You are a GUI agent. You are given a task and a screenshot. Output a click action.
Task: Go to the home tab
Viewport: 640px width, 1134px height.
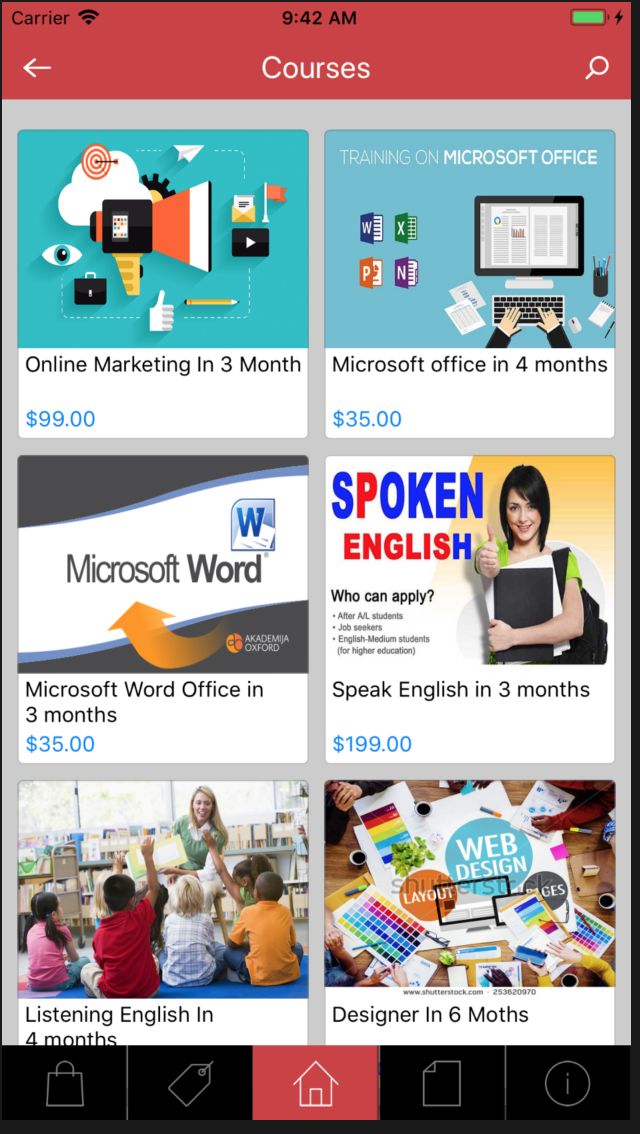pos(315,1084)
